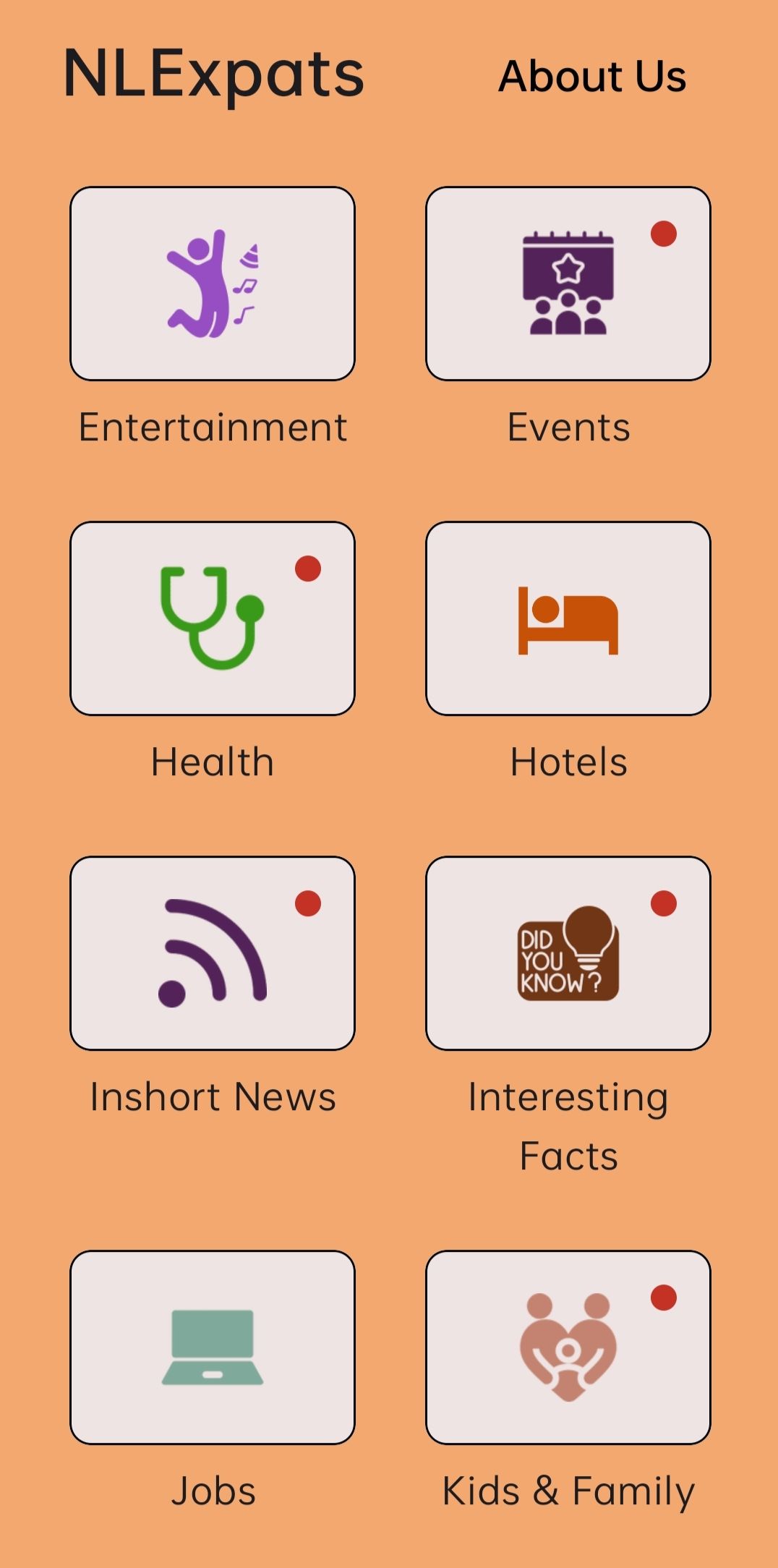Browse the Hotels category
Viewport: 778px width, 1568px height.
[568, 618]
